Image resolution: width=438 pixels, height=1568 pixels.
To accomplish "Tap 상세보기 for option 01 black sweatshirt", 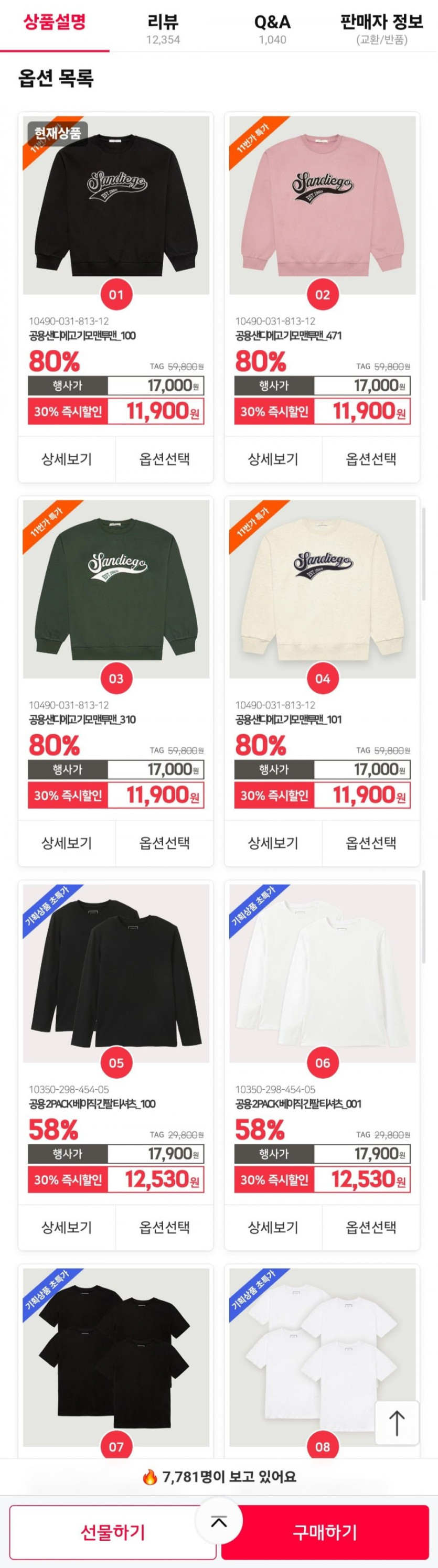I will (67, 459).
